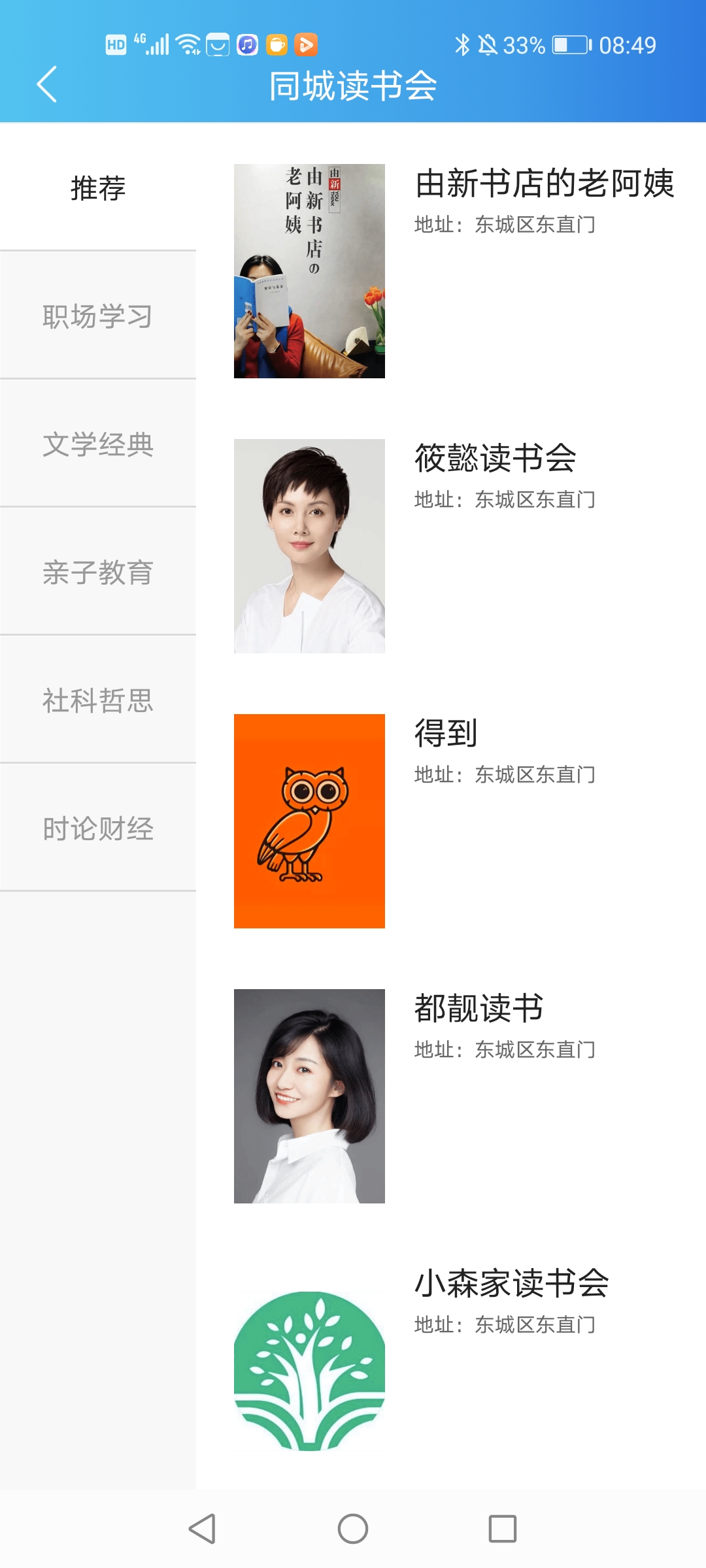Show the 社科哲思 category

point(98,700)
